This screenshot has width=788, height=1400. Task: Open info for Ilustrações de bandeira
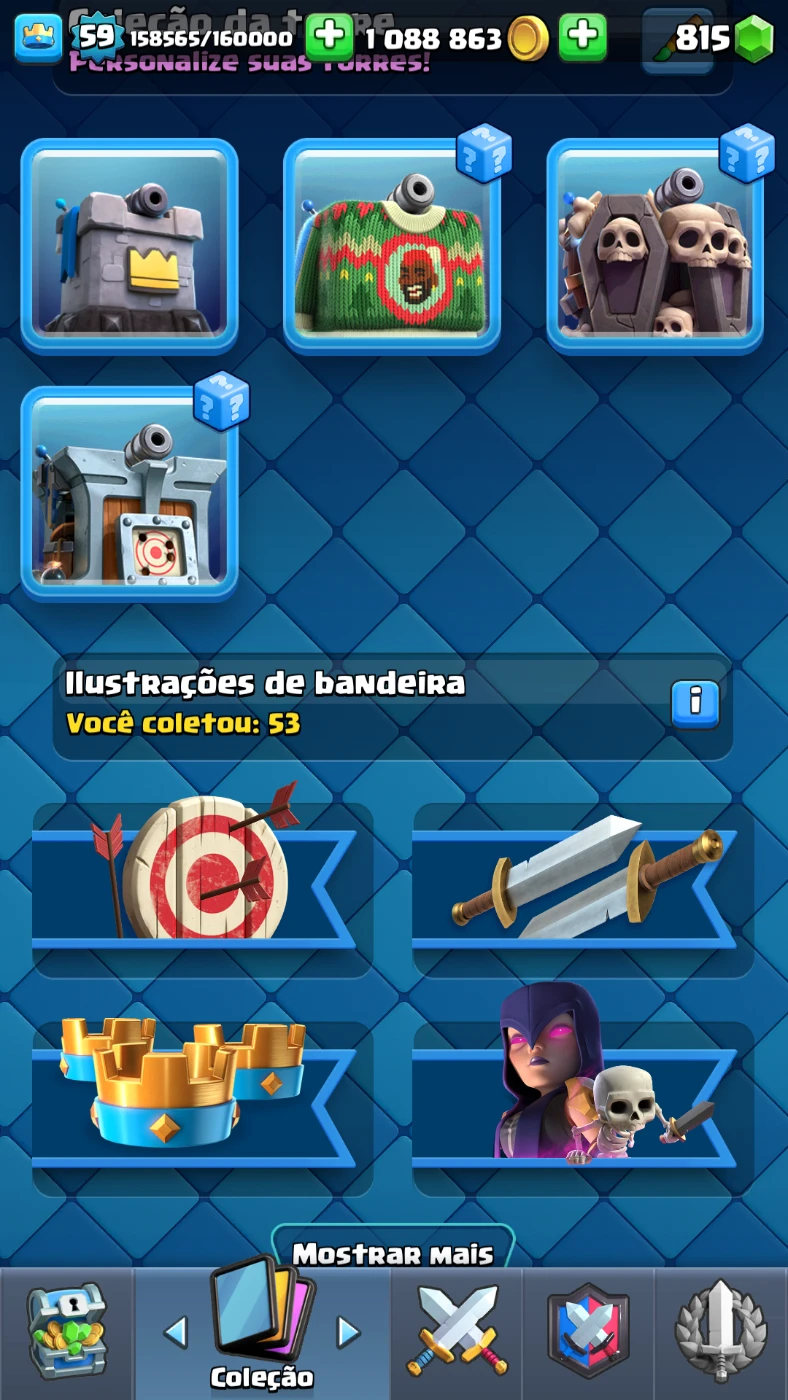[695, 704]
